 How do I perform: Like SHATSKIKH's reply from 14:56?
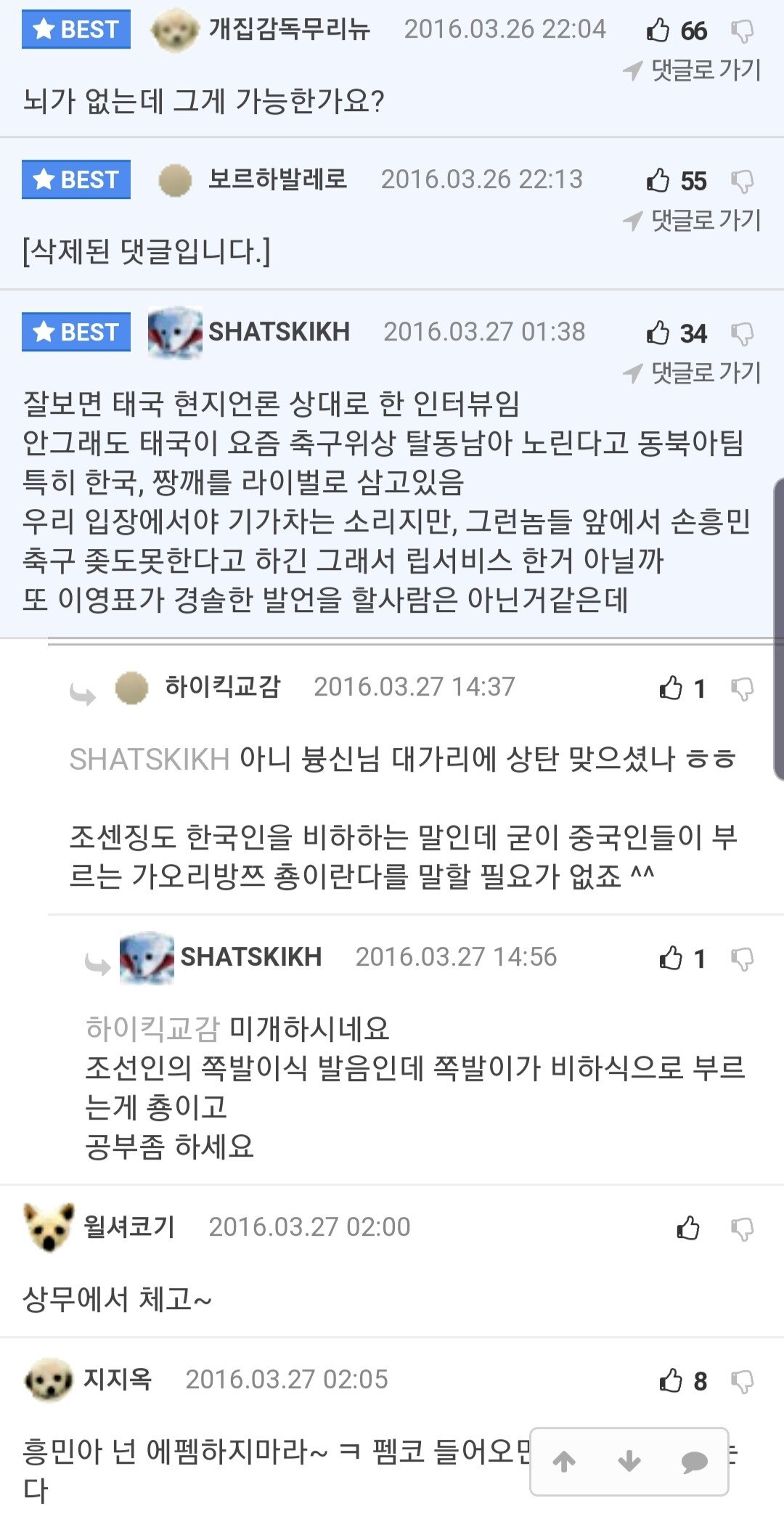(671, 958)
